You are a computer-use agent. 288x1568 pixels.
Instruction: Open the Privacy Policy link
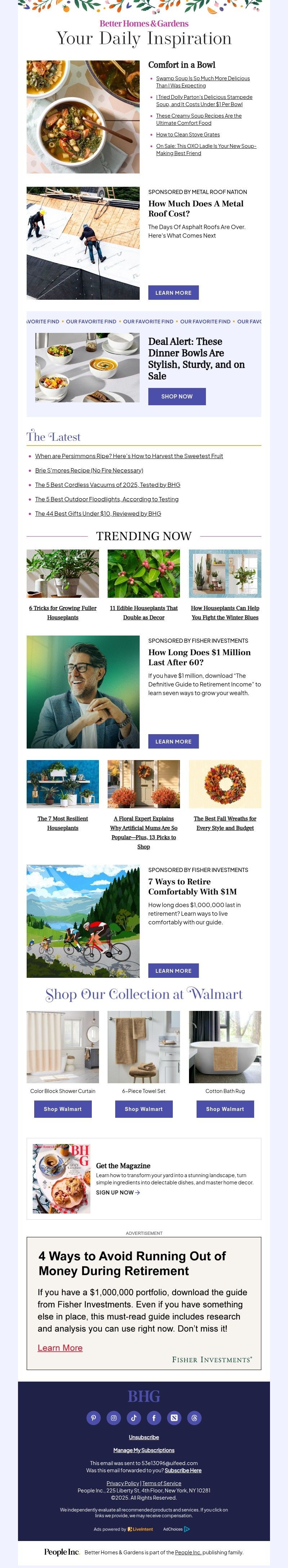pos(122,1483)
